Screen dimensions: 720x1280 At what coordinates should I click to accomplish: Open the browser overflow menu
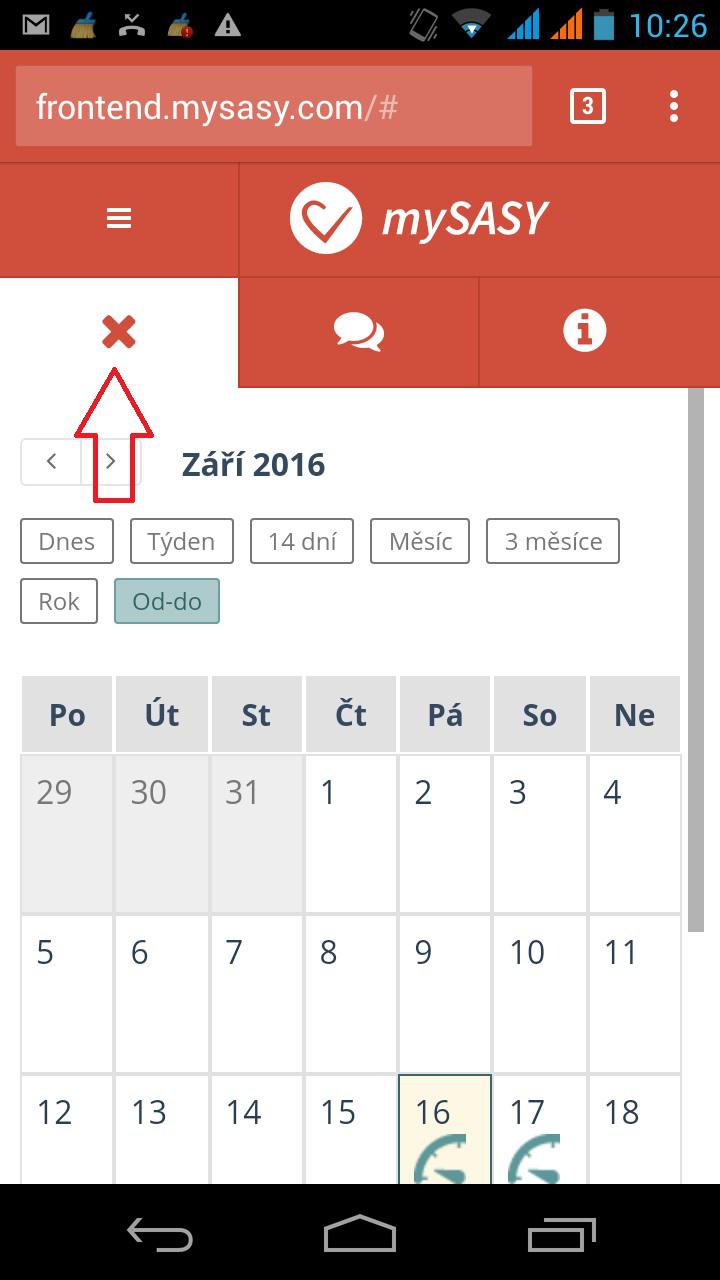coord(674,106)
